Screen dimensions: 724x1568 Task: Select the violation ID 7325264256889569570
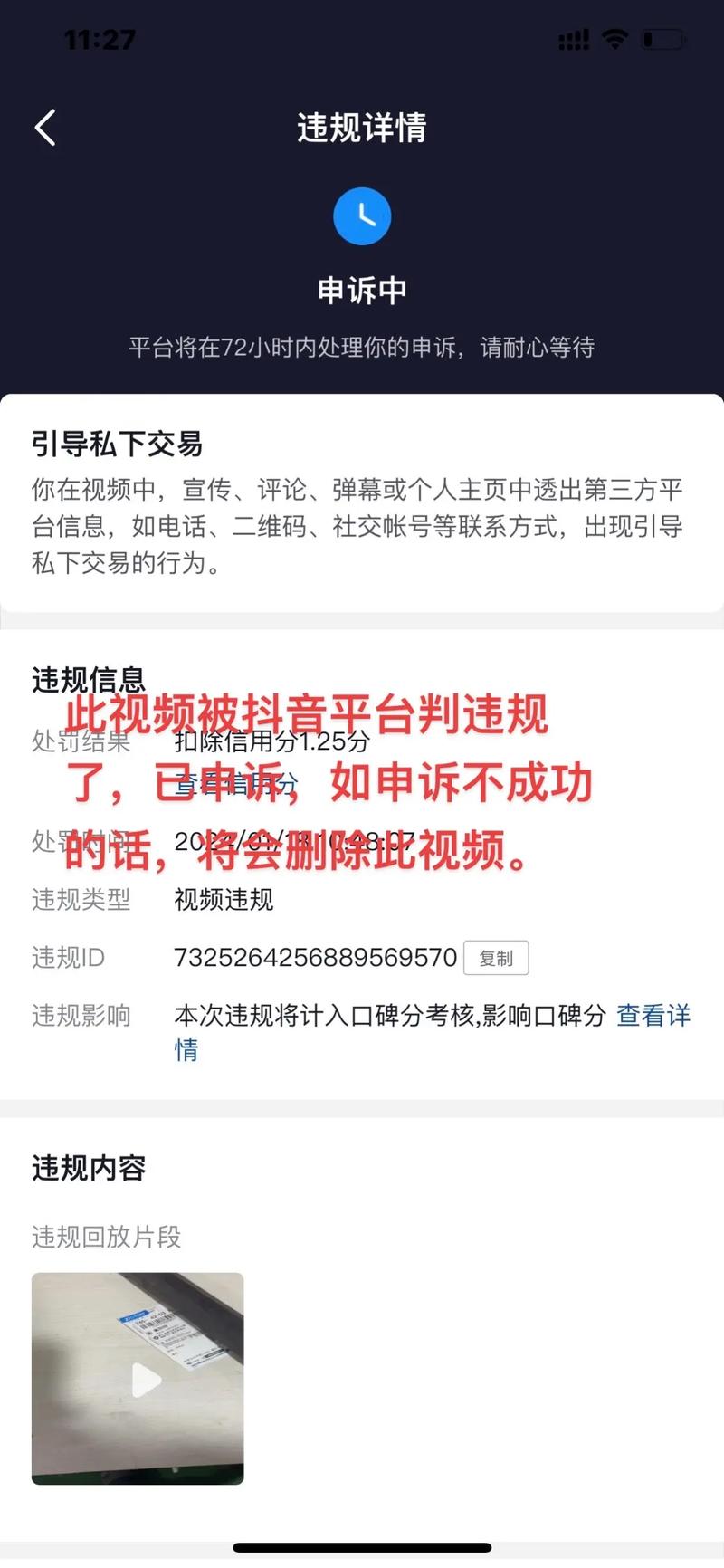click(x=315, y=957)
